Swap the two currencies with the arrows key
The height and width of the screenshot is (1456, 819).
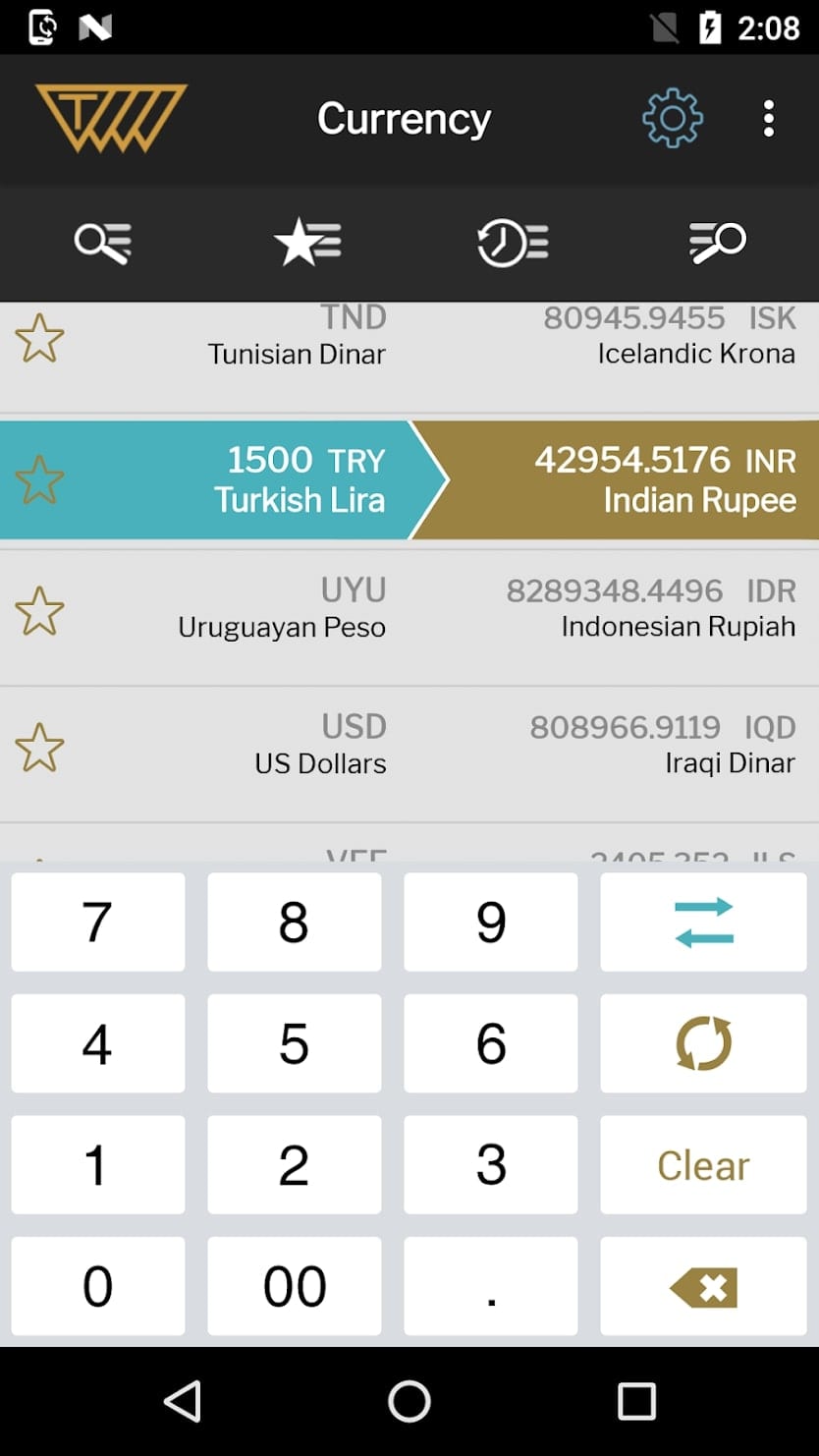pos(703,922)
